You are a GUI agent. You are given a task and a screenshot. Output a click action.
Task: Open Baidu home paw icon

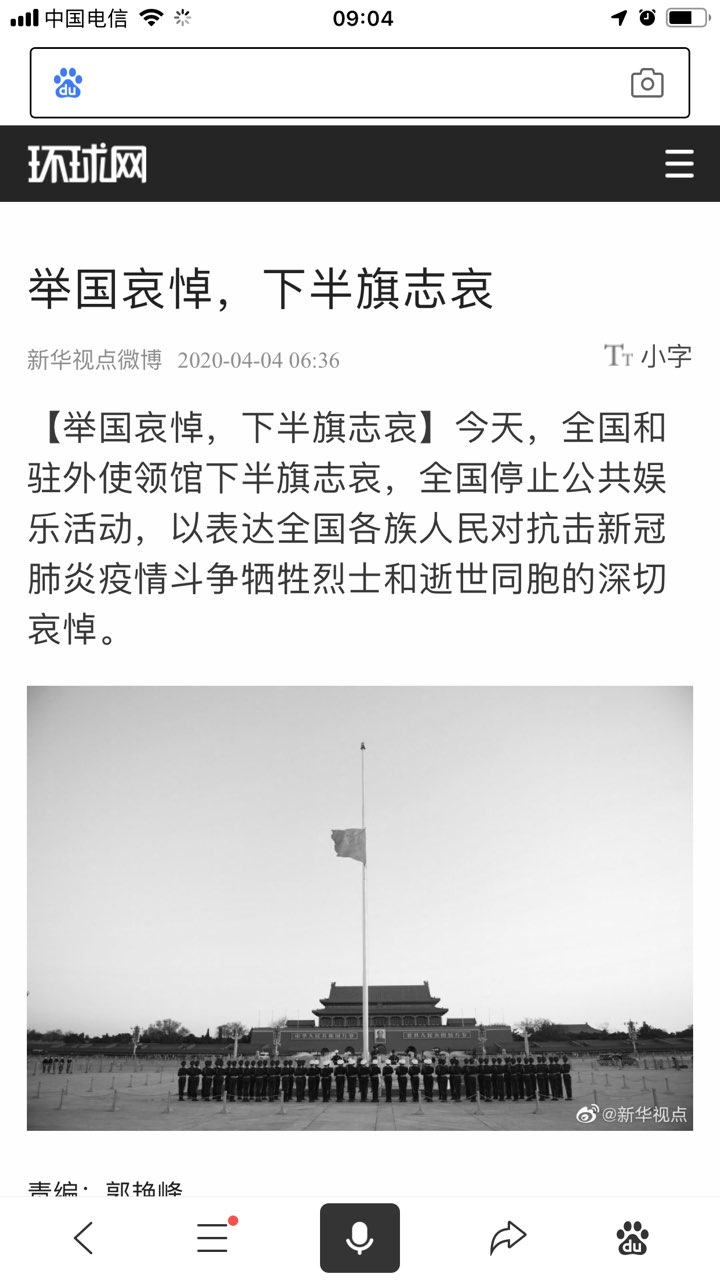point(632,1238)
